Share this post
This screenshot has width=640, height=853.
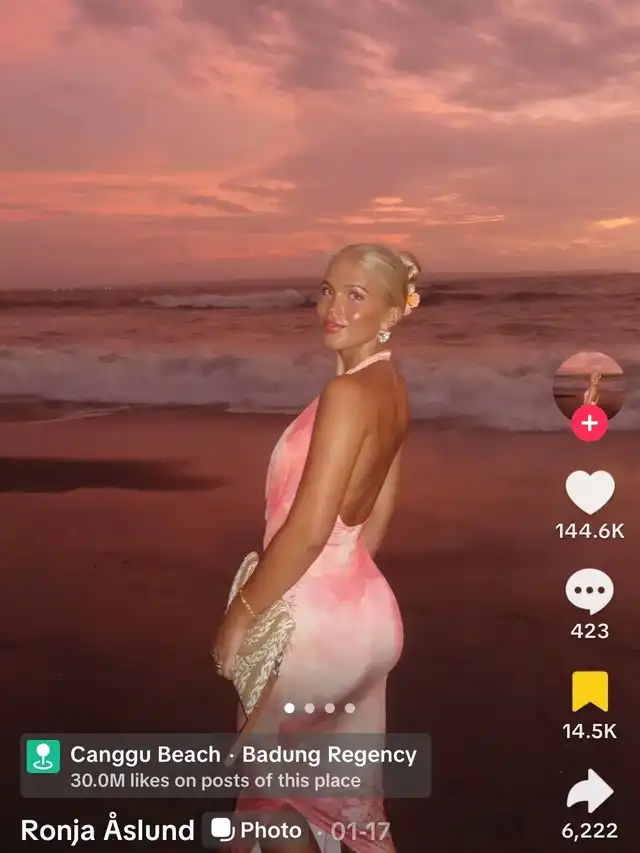(589, 791)
